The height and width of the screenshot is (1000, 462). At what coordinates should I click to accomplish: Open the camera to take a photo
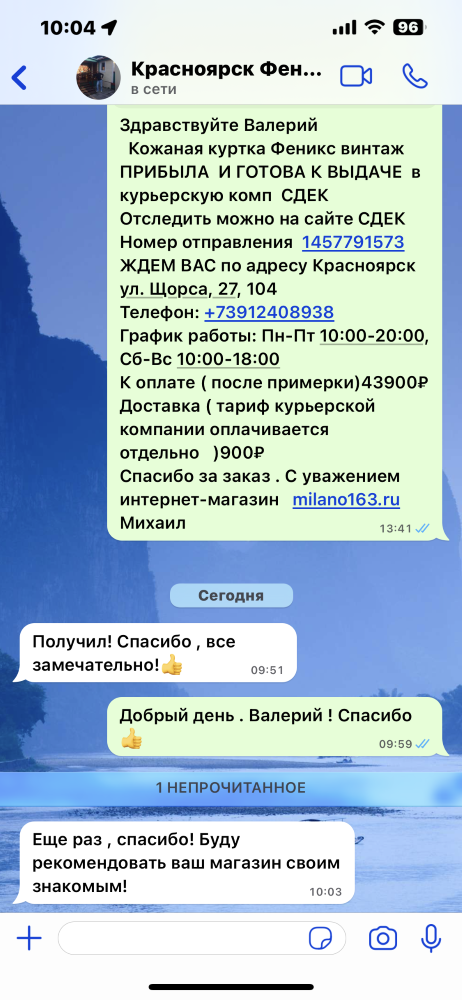click(x=383, y=938)
